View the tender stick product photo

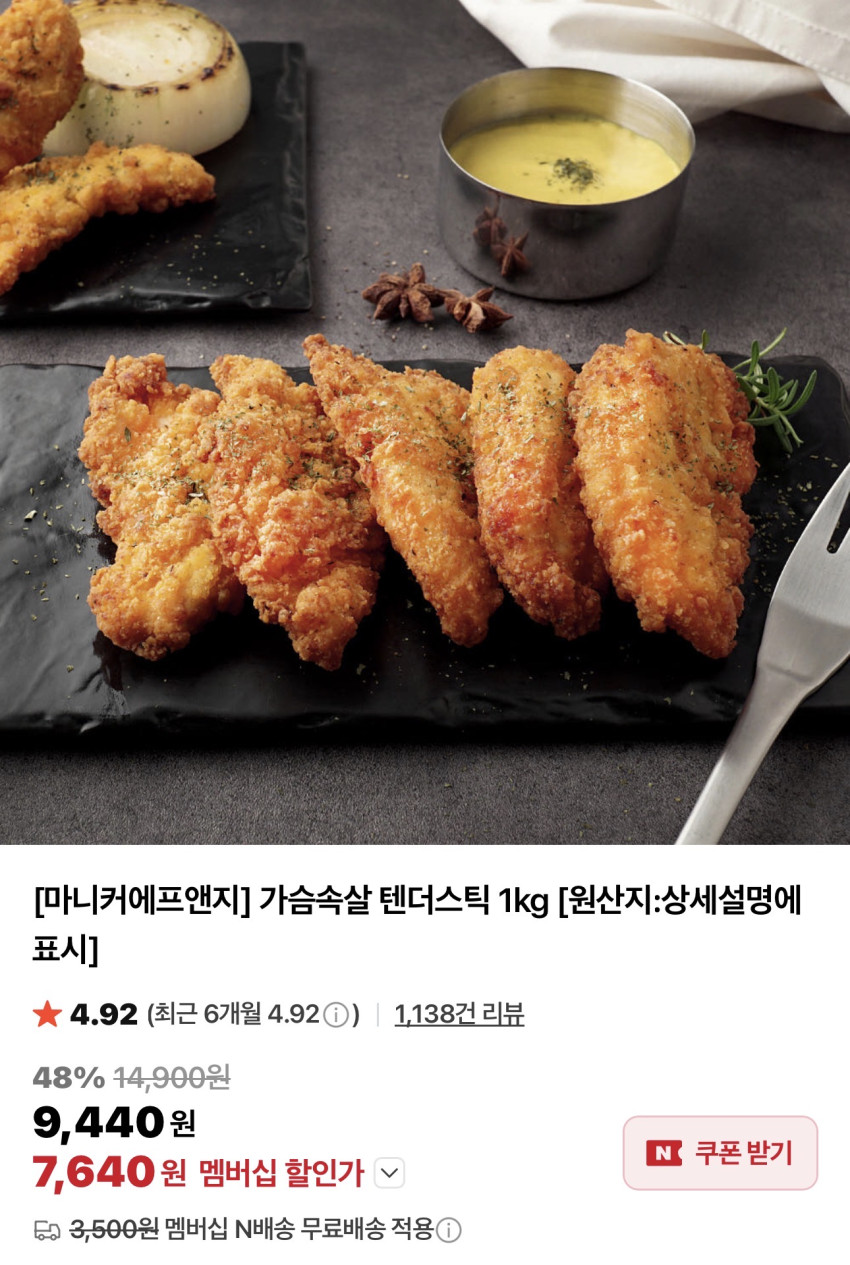click(x=425, y=422)
